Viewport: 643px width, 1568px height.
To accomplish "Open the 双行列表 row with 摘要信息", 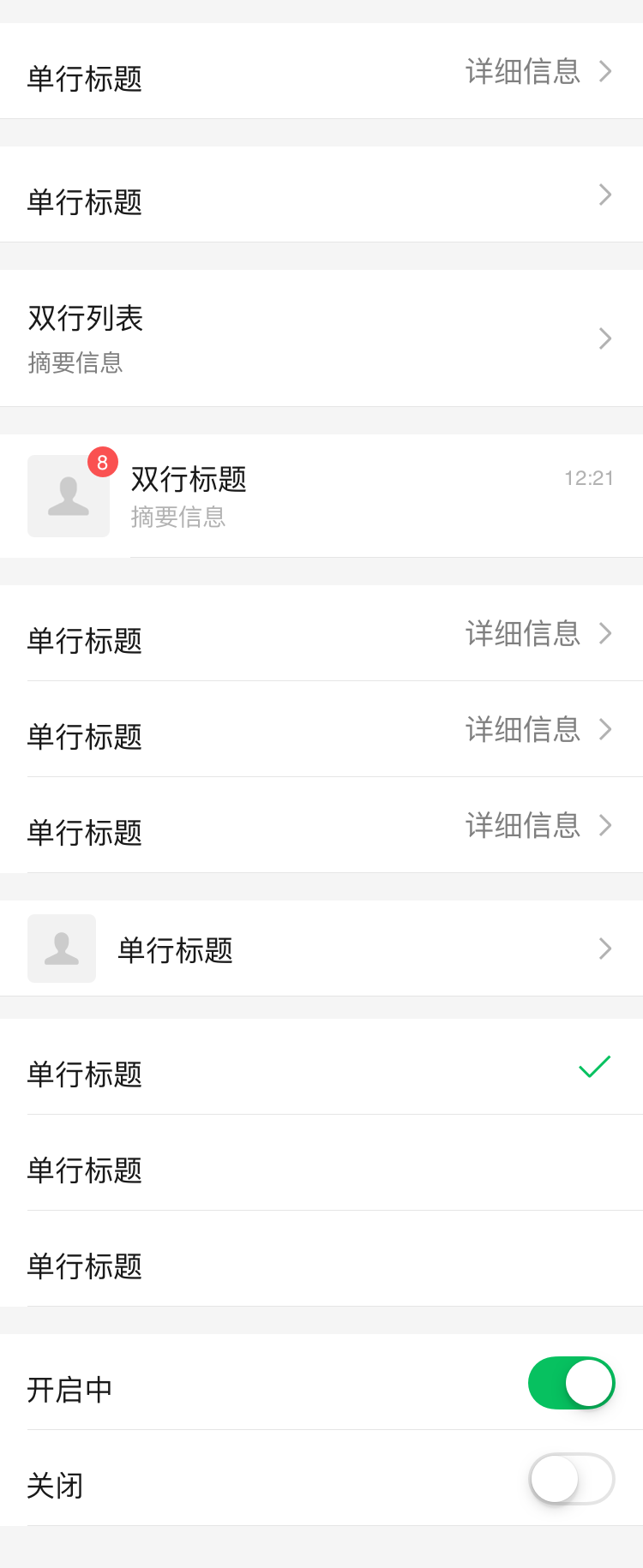I will [321, 338].
